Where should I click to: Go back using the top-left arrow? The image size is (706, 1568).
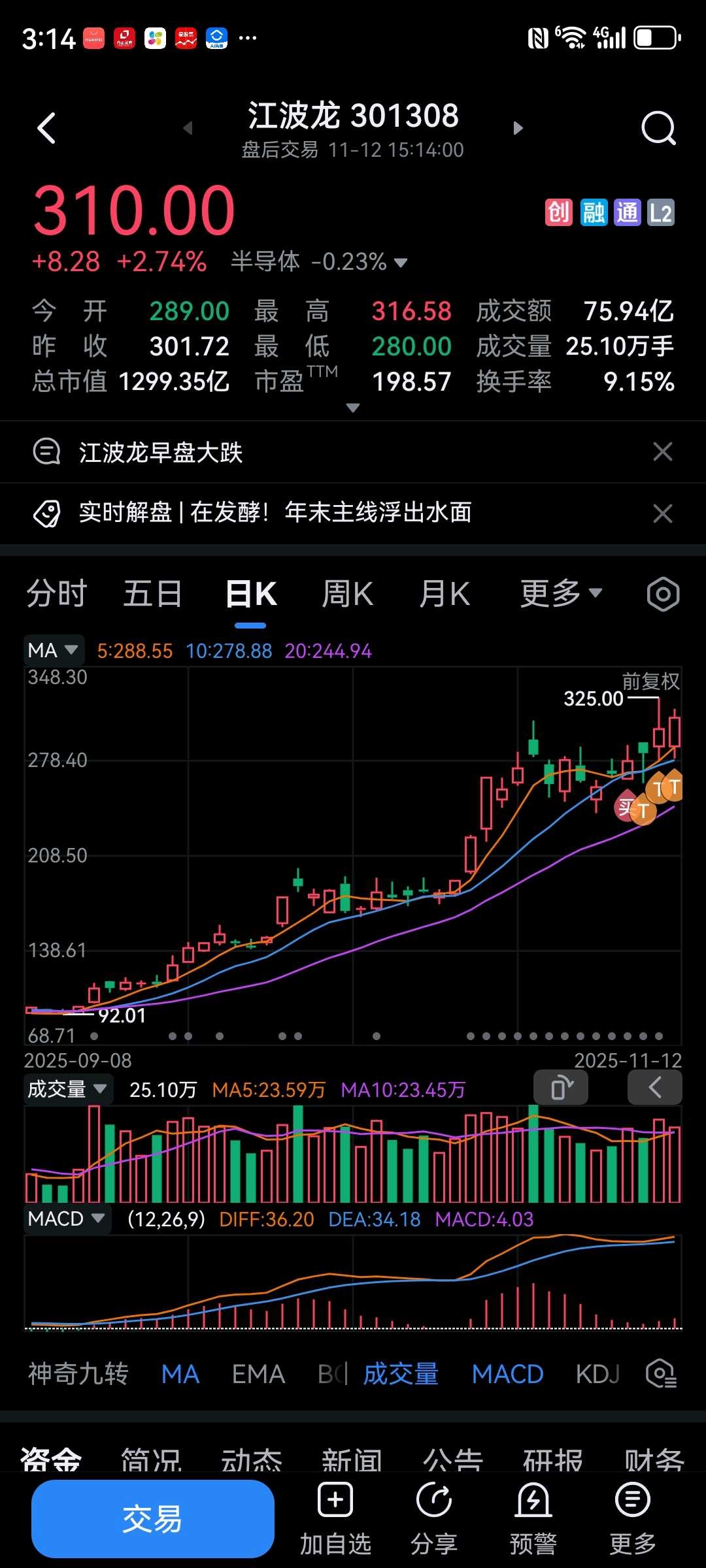pos(46,128)
